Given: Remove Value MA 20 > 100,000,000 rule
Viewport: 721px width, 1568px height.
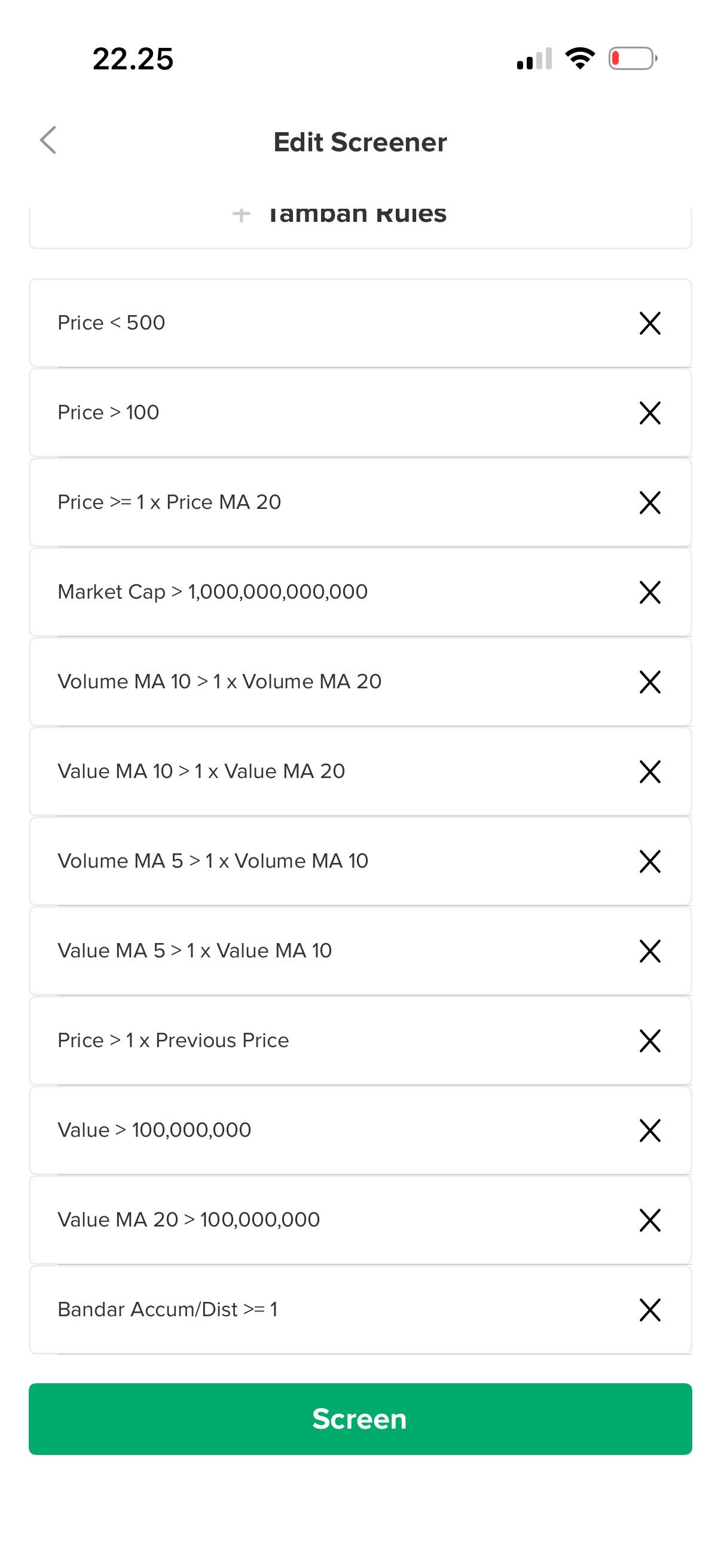Looking at the screenshot, I should 650,1221.
